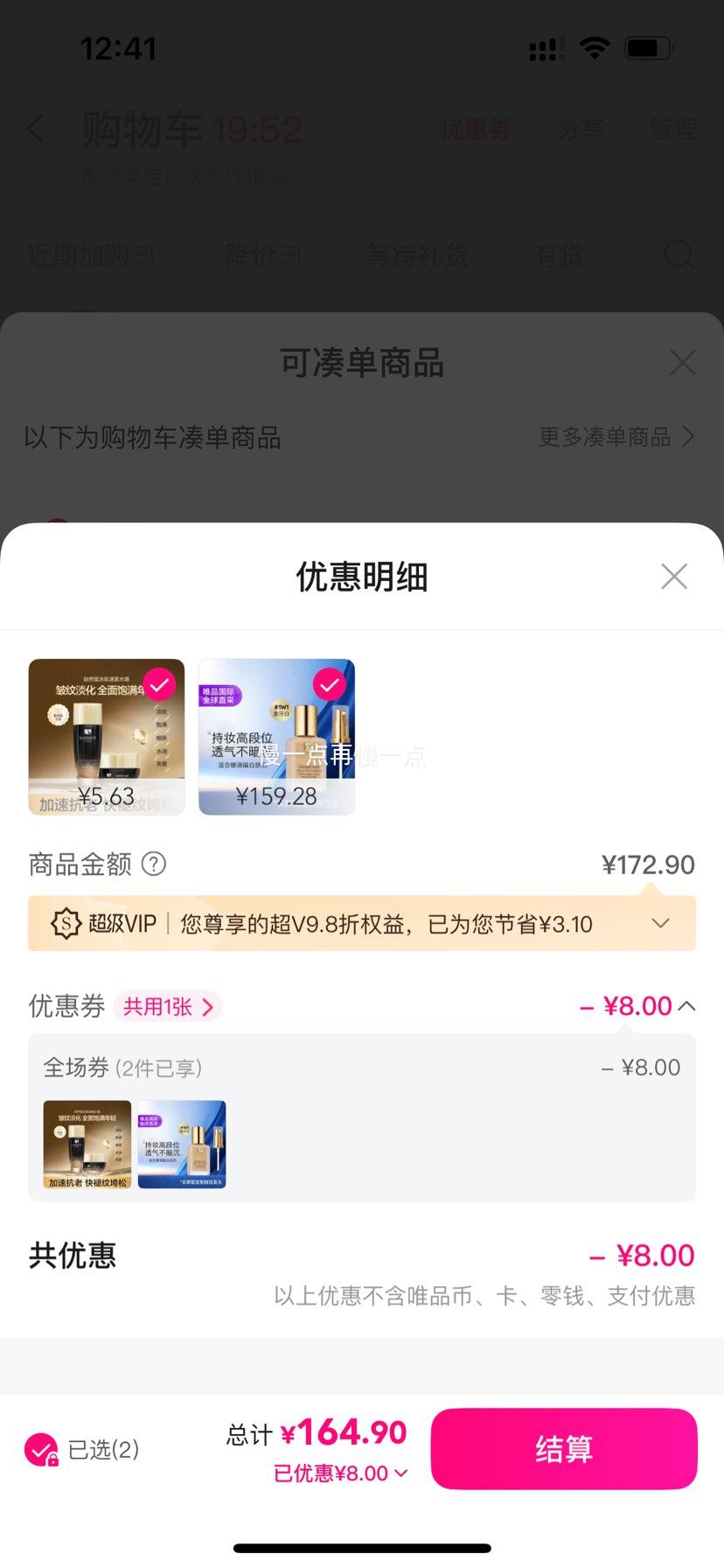Screen dimensions: 724x1568
Task: Expand the 超级VIP savings banner chevron
Action: click(x=661, y=923)
